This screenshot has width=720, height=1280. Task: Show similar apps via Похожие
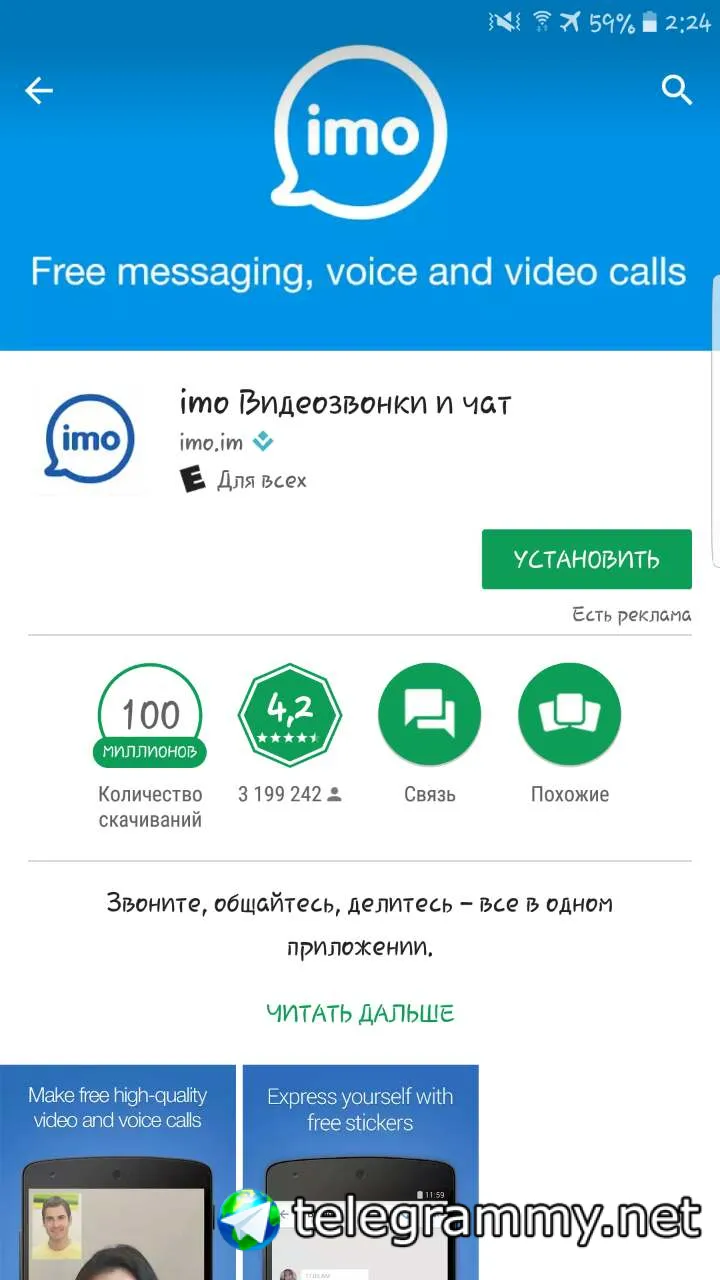pyautogui.click(x=569, y=715)
